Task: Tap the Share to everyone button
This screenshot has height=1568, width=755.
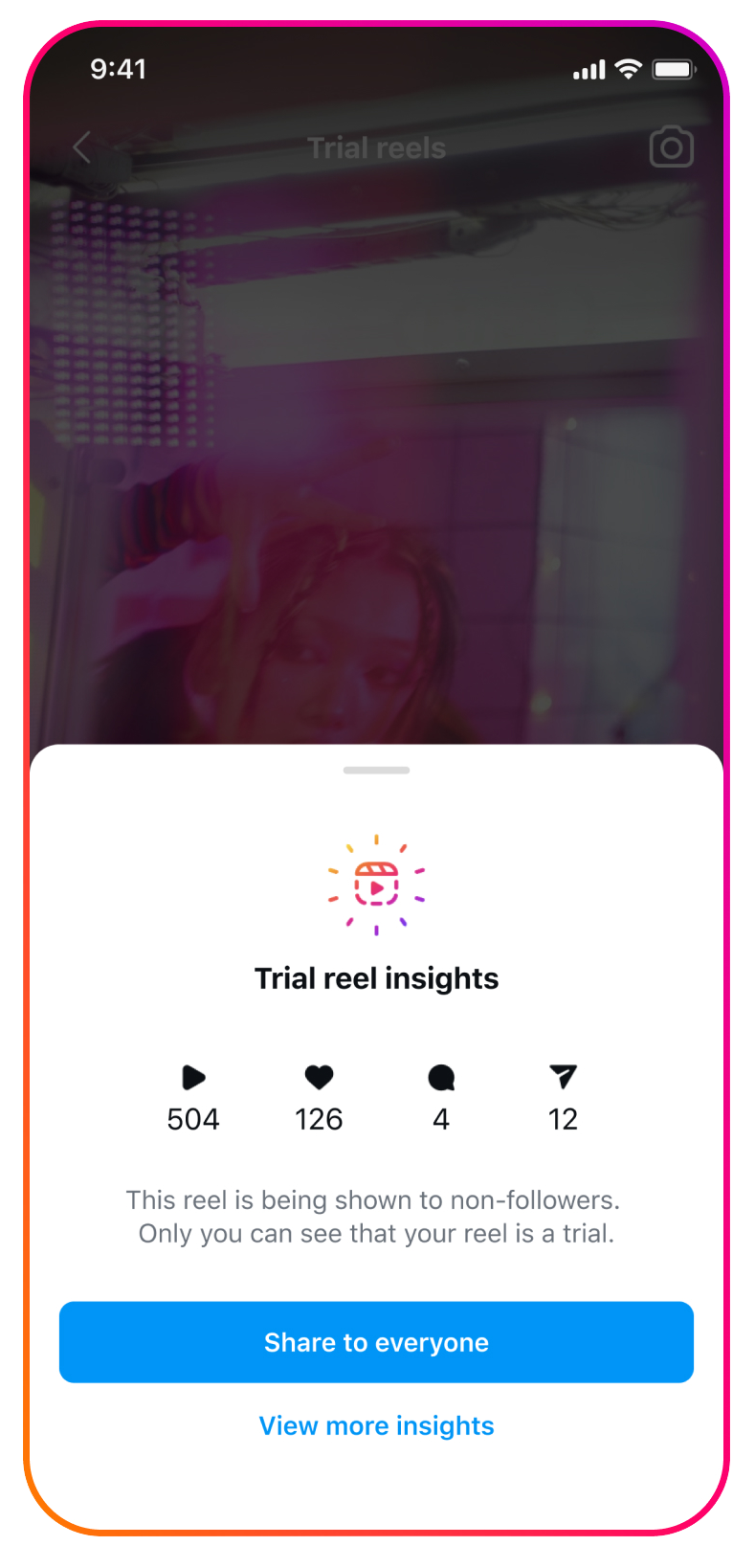Action: pyautogui.click(x=376, y=1341)
